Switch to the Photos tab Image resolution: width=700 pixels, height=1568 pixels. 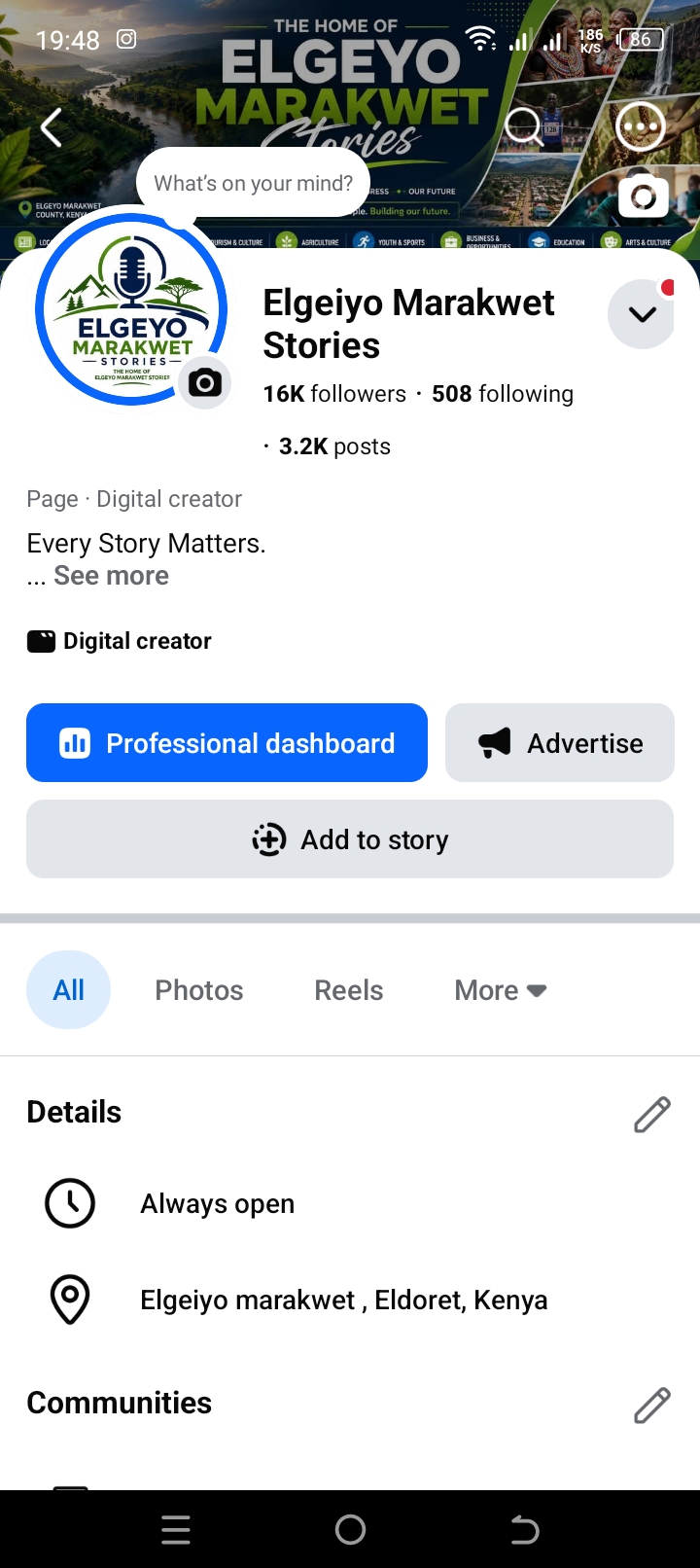tap(199, 990)
